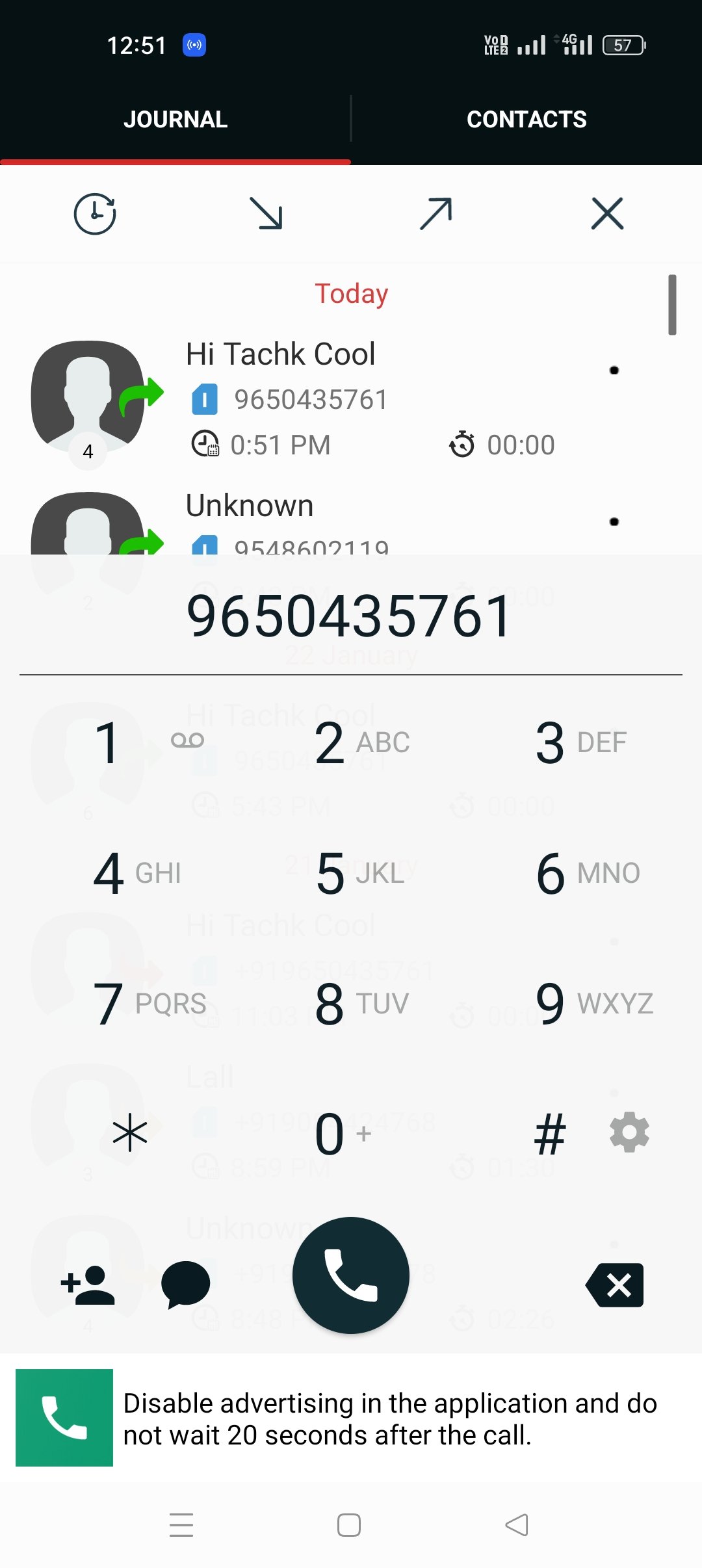Viewport: 702px width, 1568px height.
Task: Add dialed number as new contact
Action: [88, 1285]
